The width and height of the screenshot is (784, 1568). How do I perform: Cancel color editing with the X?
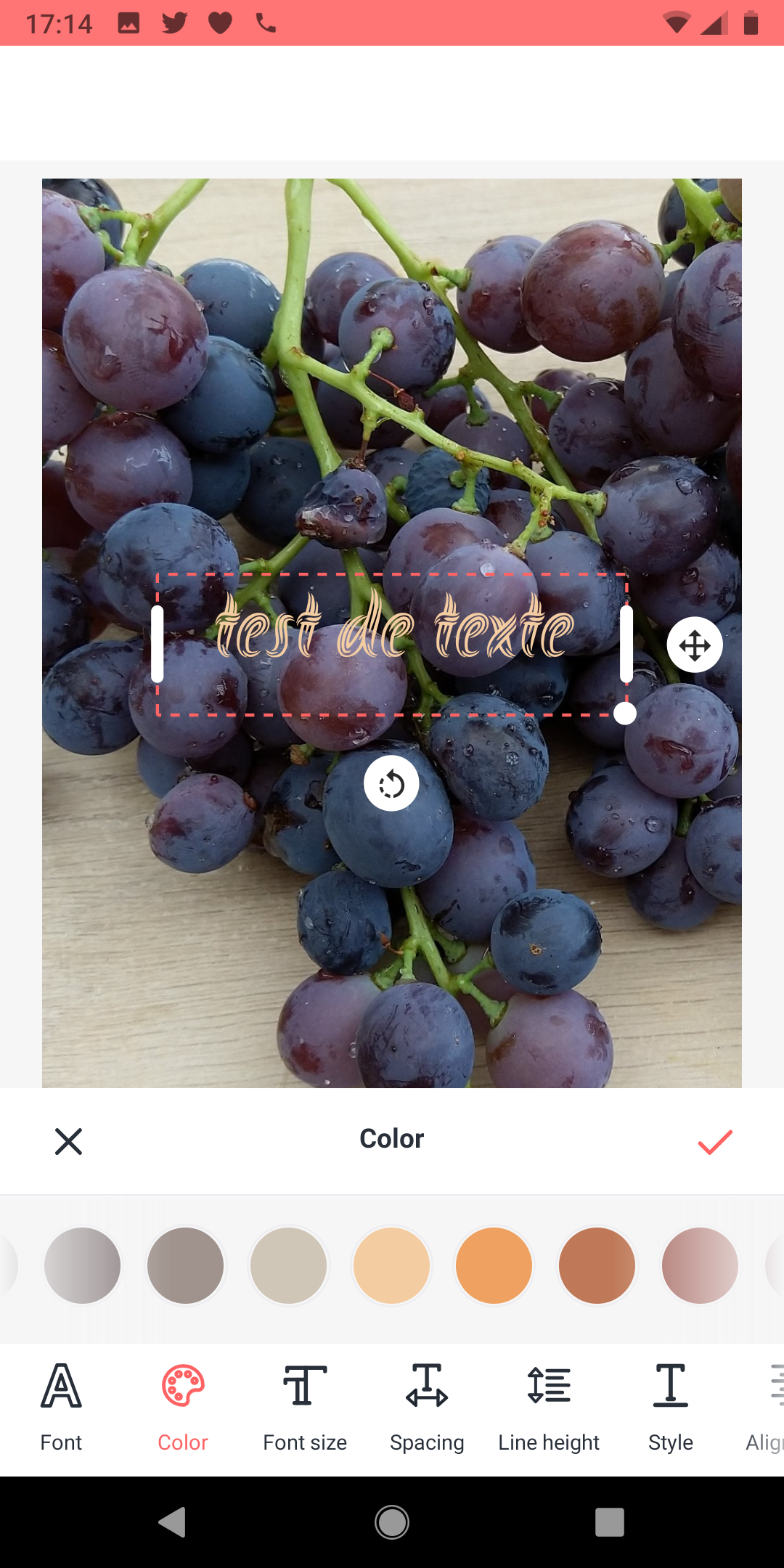point(68,1141)
